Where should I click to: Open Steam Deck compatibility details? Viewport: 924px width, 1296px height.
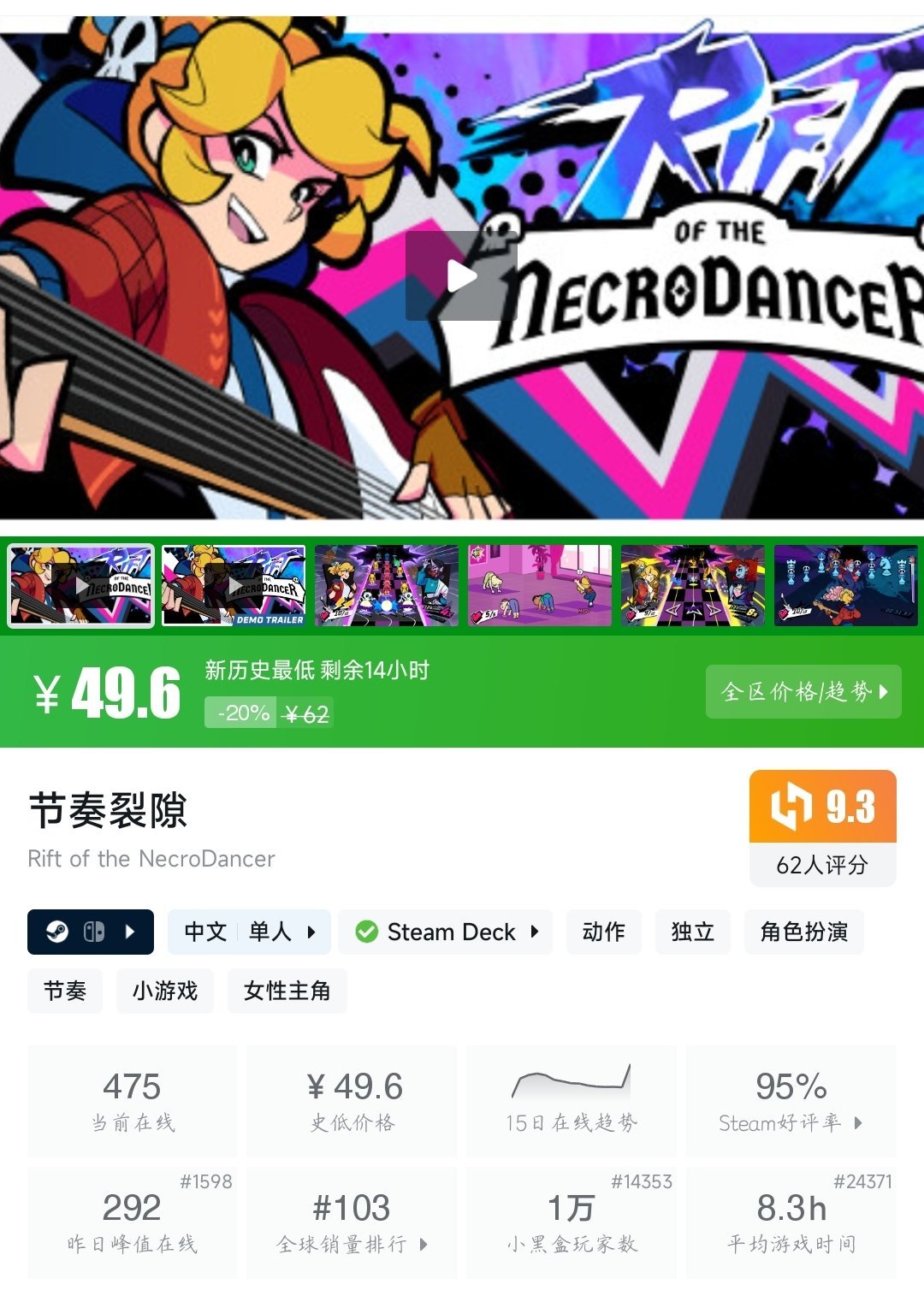tap(446, 932)
